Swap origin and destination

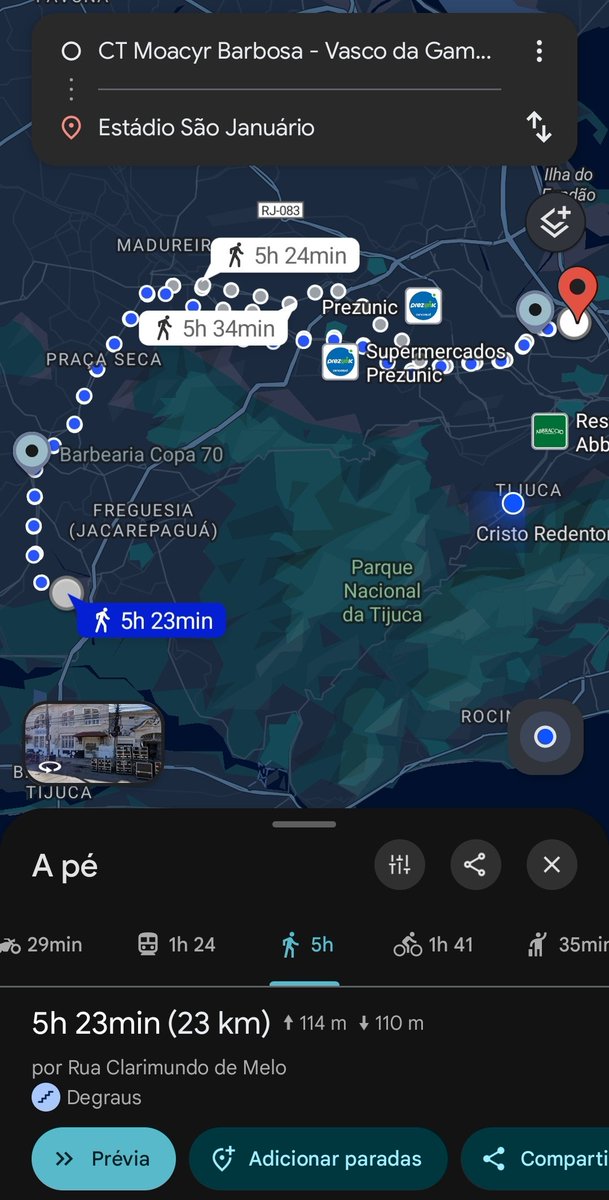[539, 127]
